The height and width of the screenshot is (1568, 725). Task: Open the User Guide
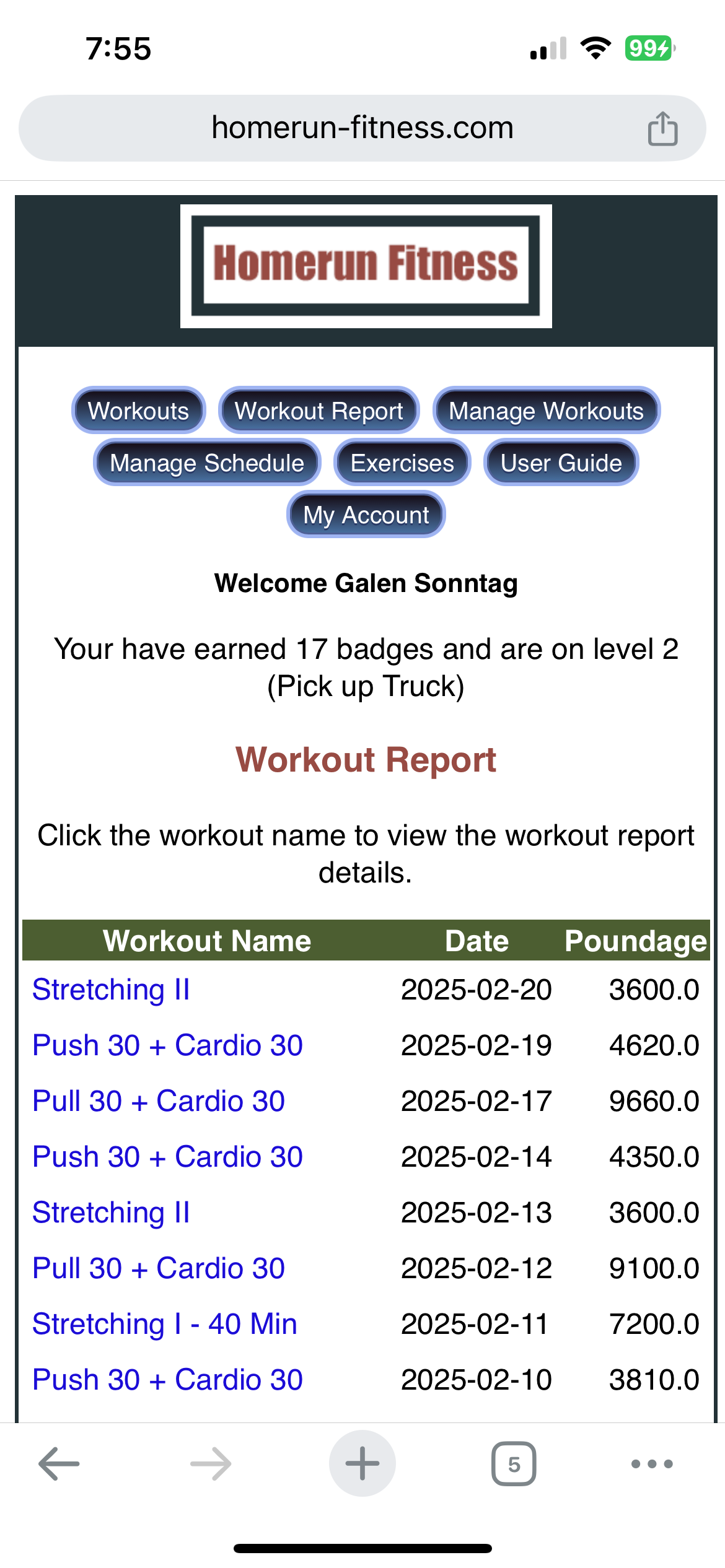[x=561, y=463]
